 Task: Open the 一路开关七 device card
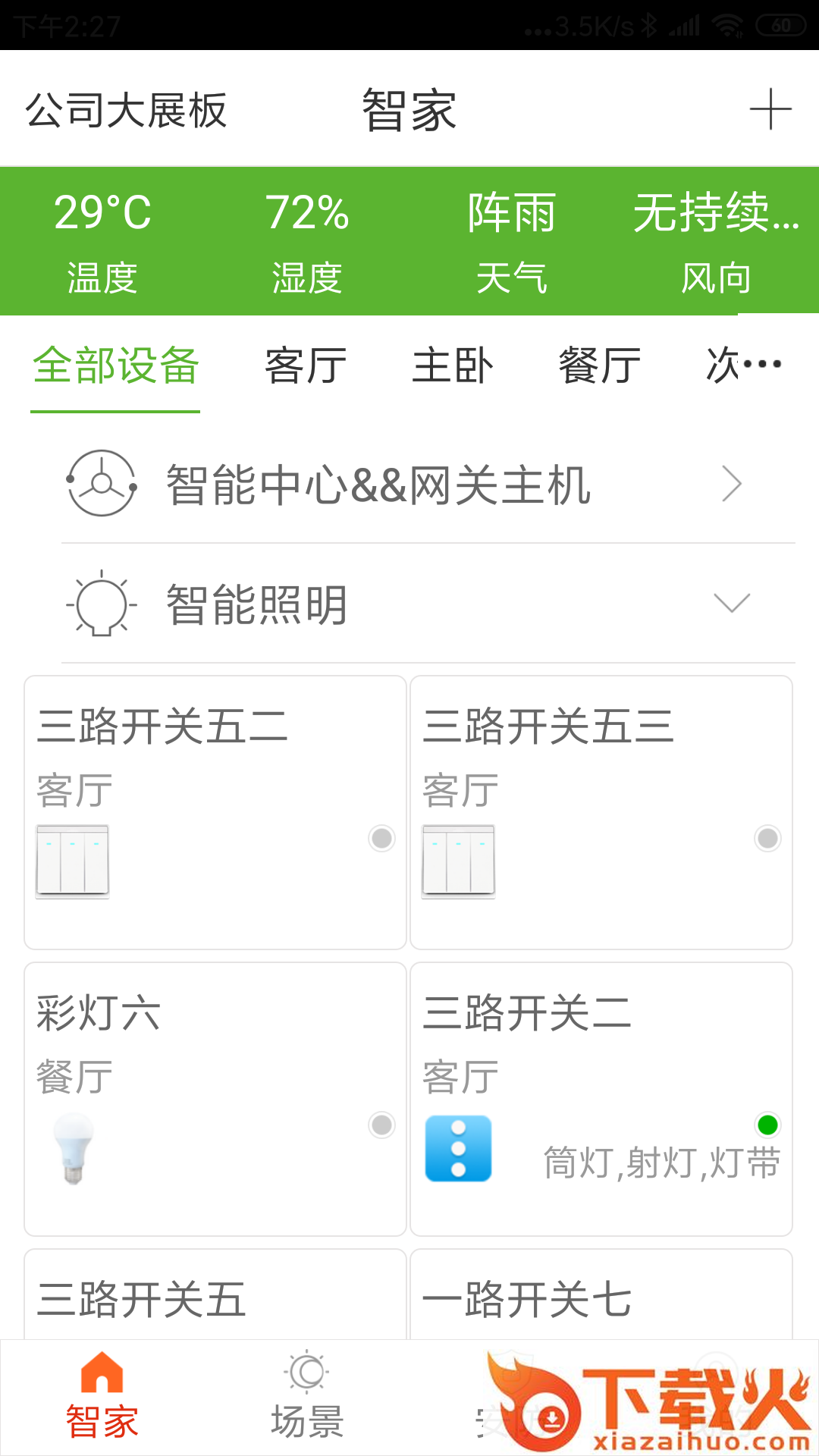(601, 1294)
